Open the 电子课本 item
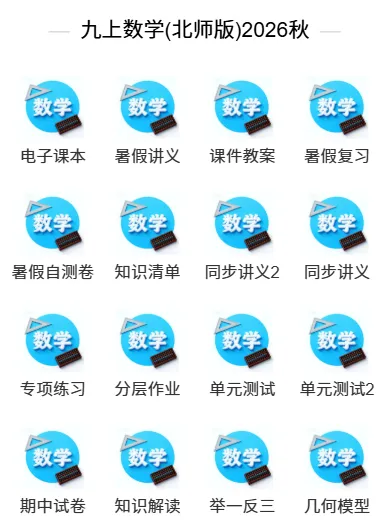The height and width of the screenshot is (529, 388). pyautogui.click(x=53, y=121)
